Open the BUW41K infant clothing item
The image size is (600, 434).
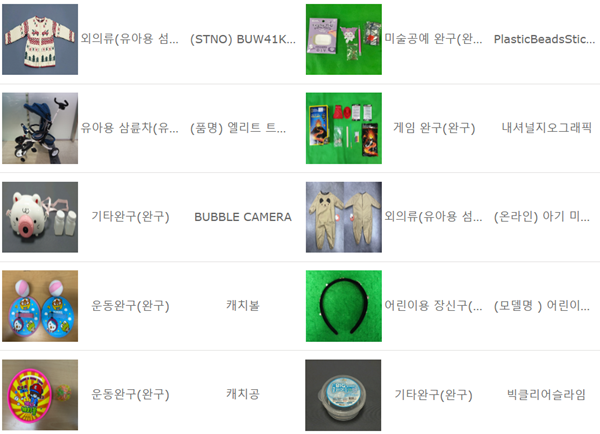(243, 40)
